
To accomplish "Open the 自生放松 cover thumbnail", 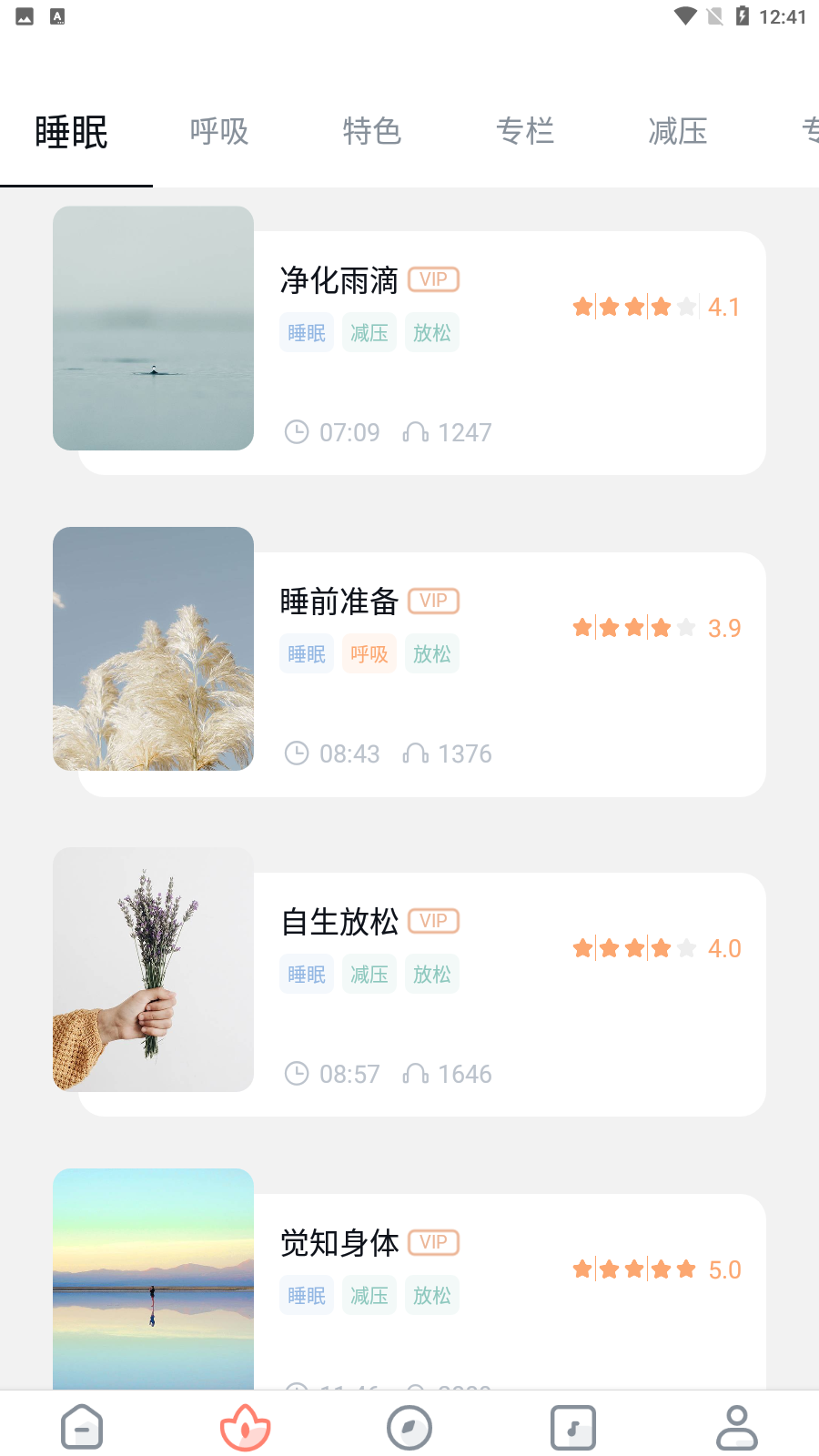I will pyautogui.click(x=153, y=969).
